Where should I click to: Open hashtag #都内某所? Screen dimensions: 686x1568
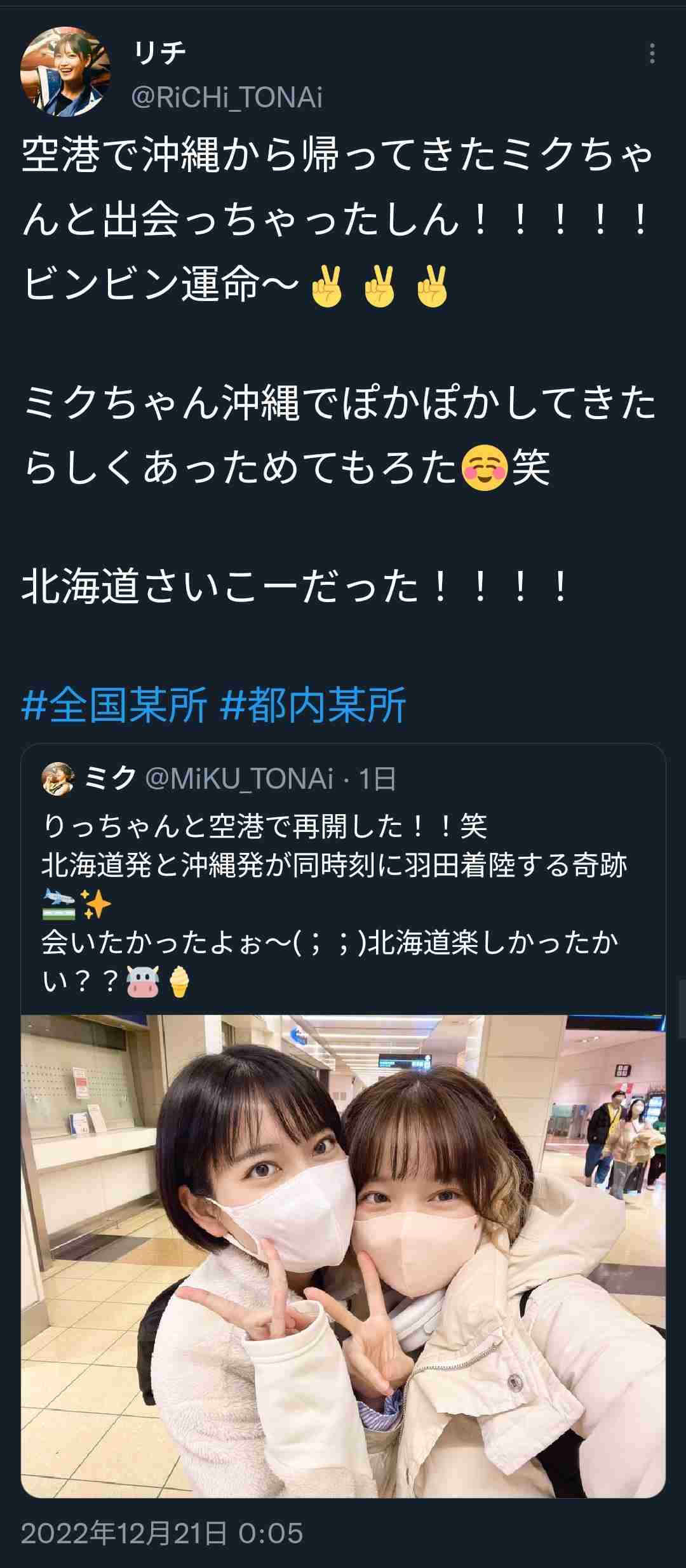pyautogui.click(x=313, y=705)
